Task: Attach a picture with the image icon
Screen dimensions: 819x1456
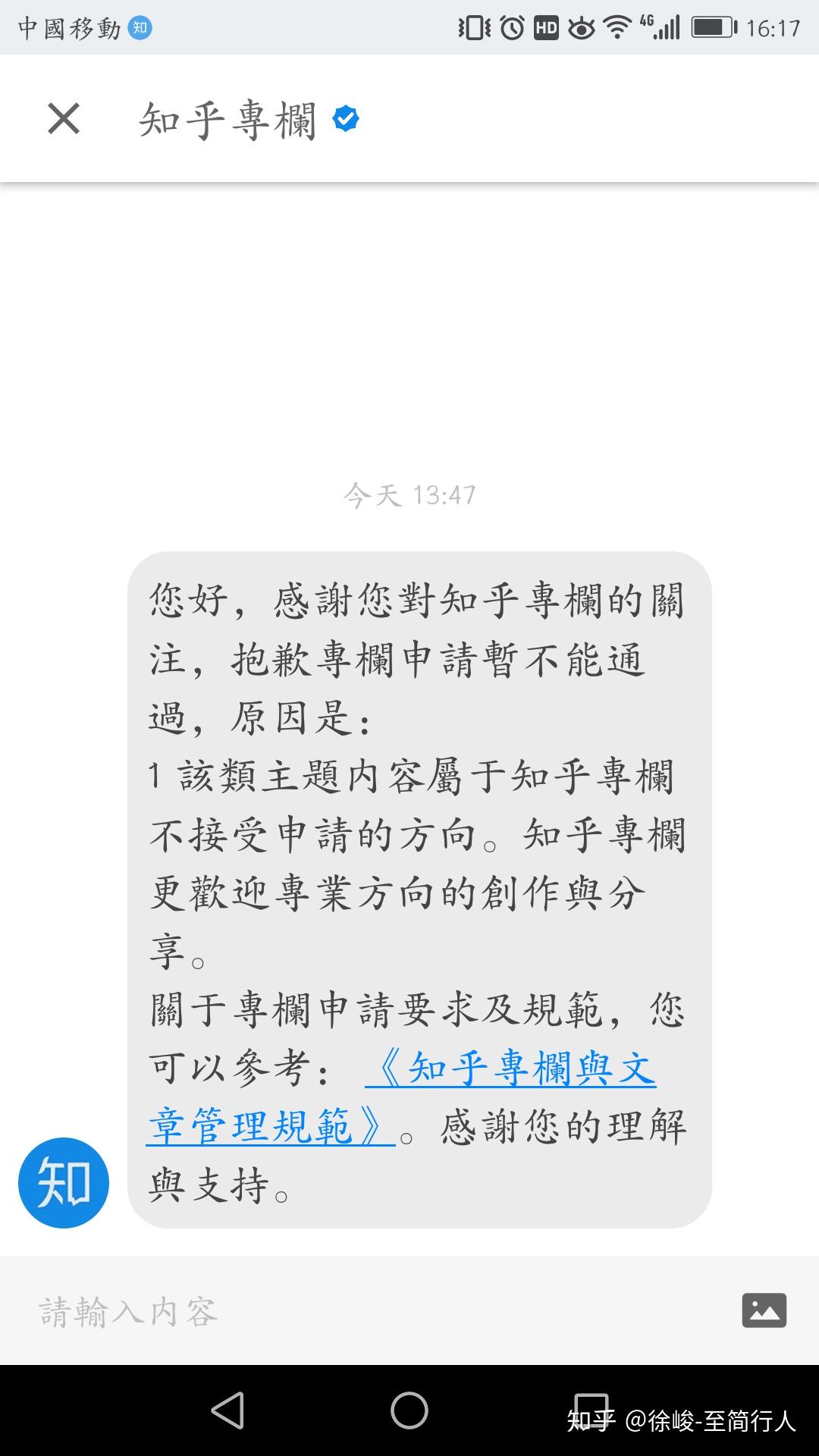Action: click(764, 1310)
